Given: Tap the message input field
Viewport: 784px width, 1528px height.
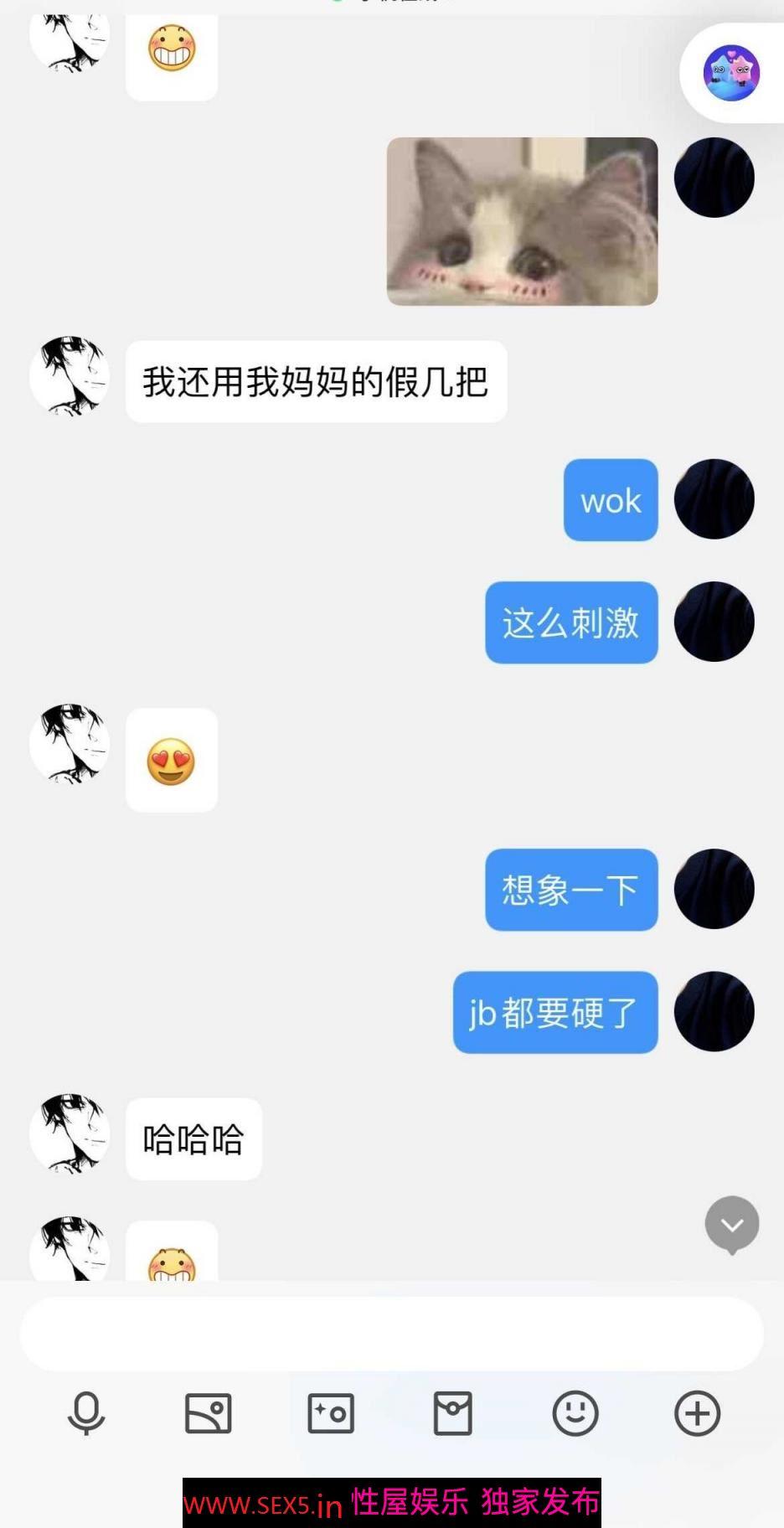Looking at the screenshot, I should pos(391,1334).
